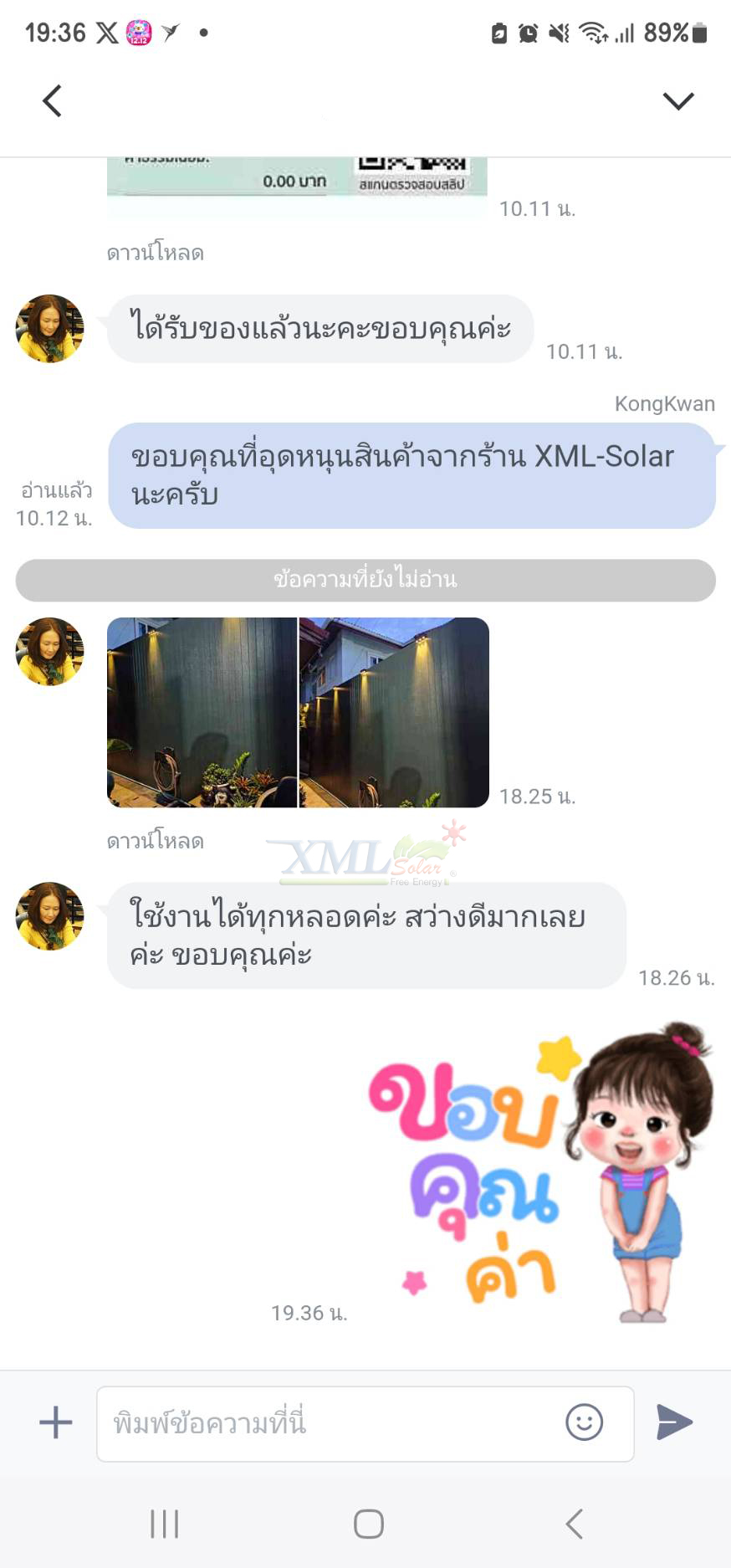Viewport: 731px width, 1568px height.
Task: Open the recent apps navigation button
Action: (x=164, y=1524)
